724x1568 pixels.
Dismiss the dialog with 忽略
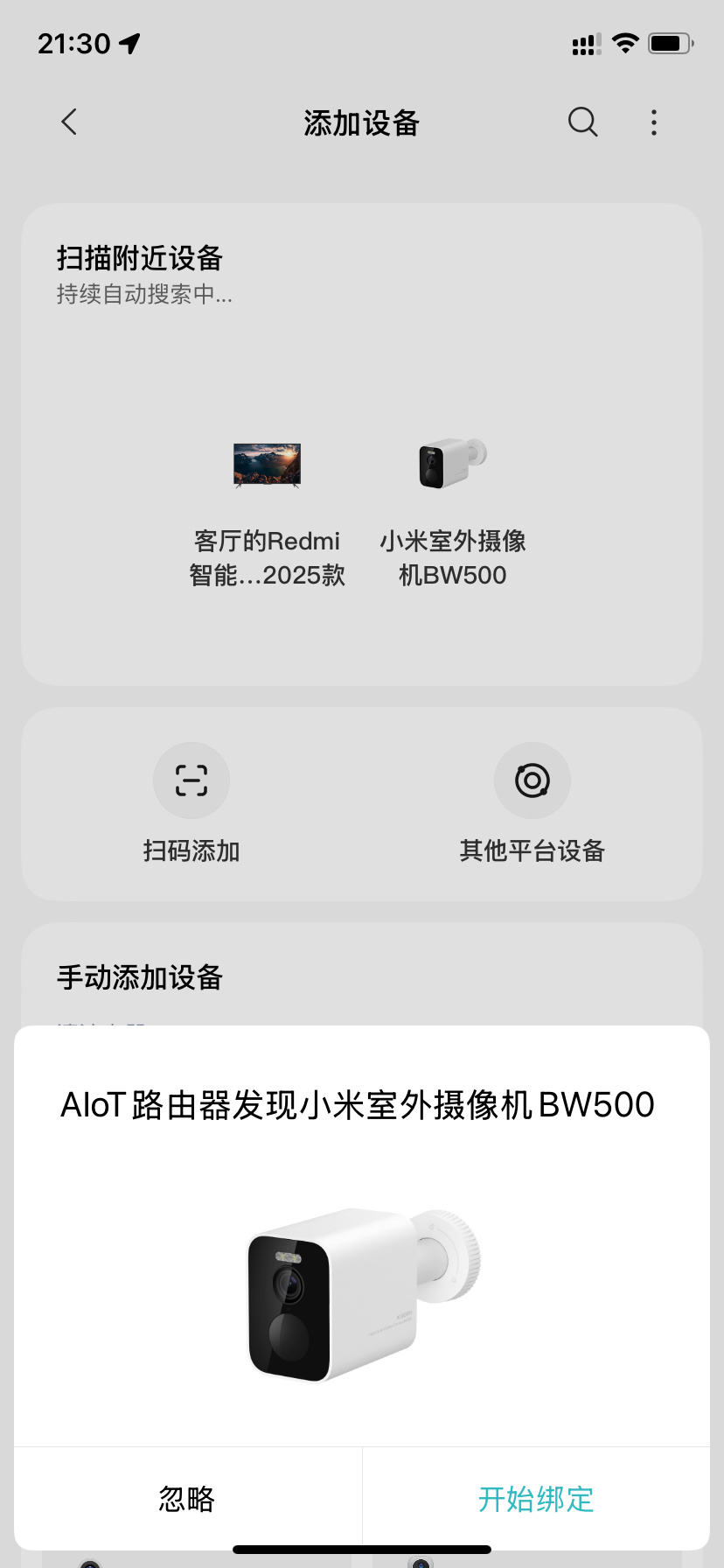click(187, 1499)
